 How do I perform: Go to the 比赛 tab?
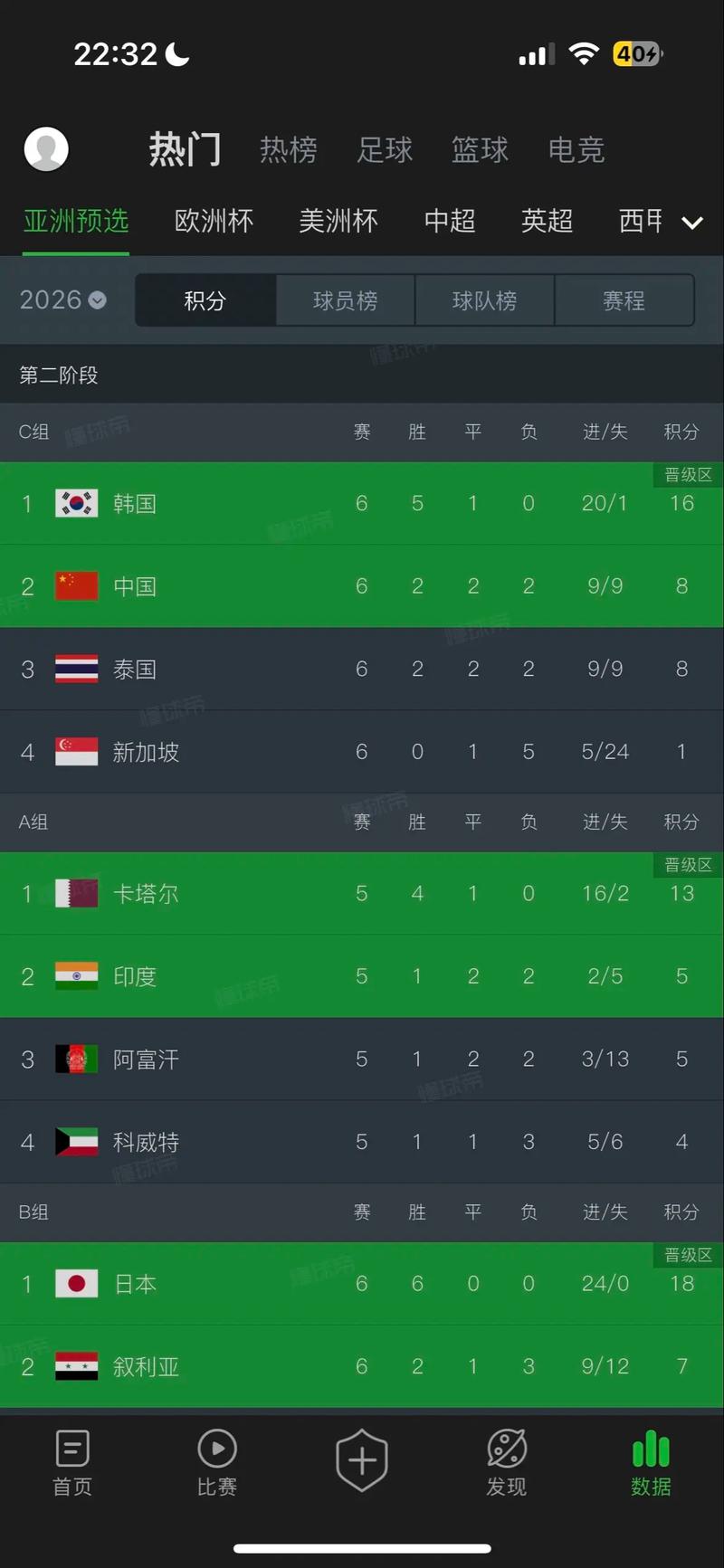click(x=217, y=1463)
